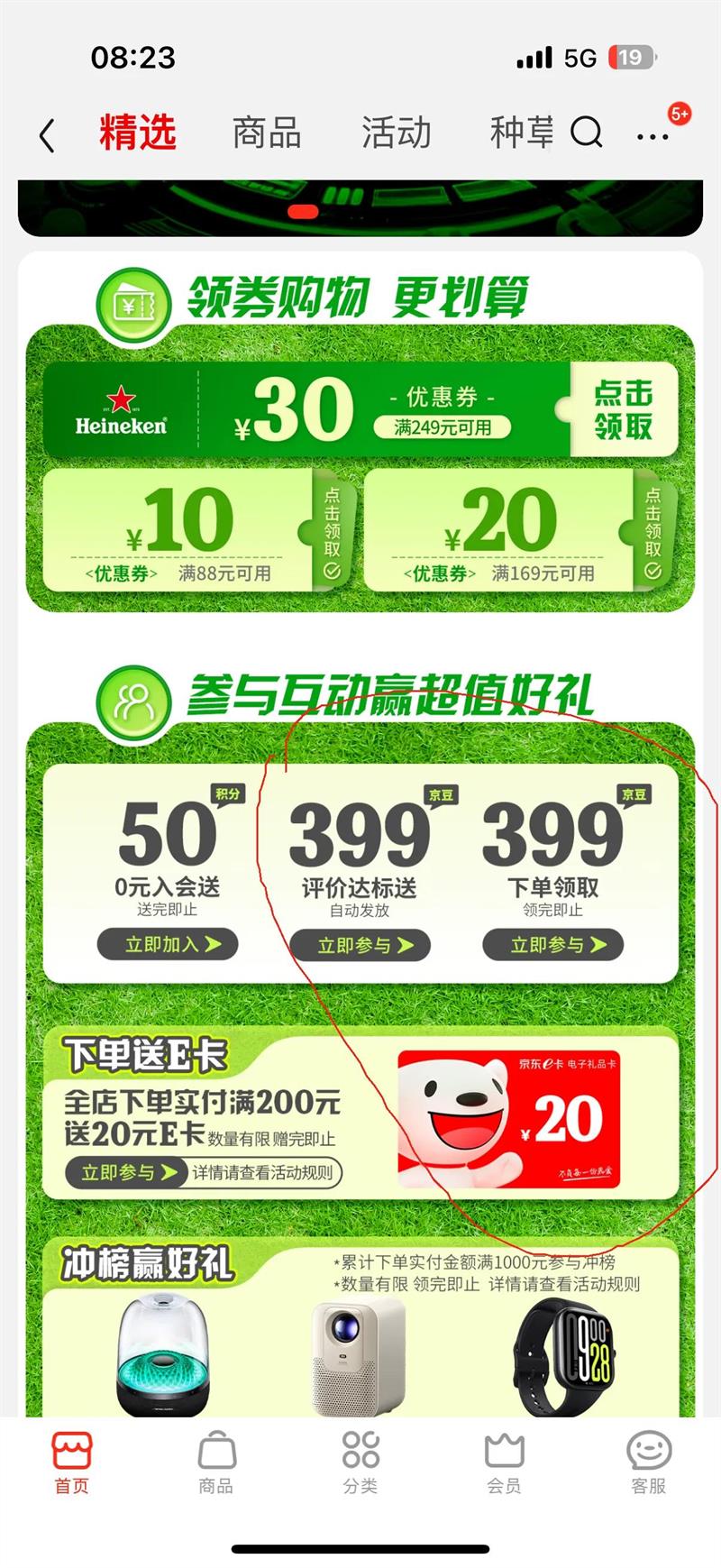The width and height of the screenshot is (721, 1568).
Task: Claim the ¥30 Heineken coupon
Action: click(x=623, y=410)
